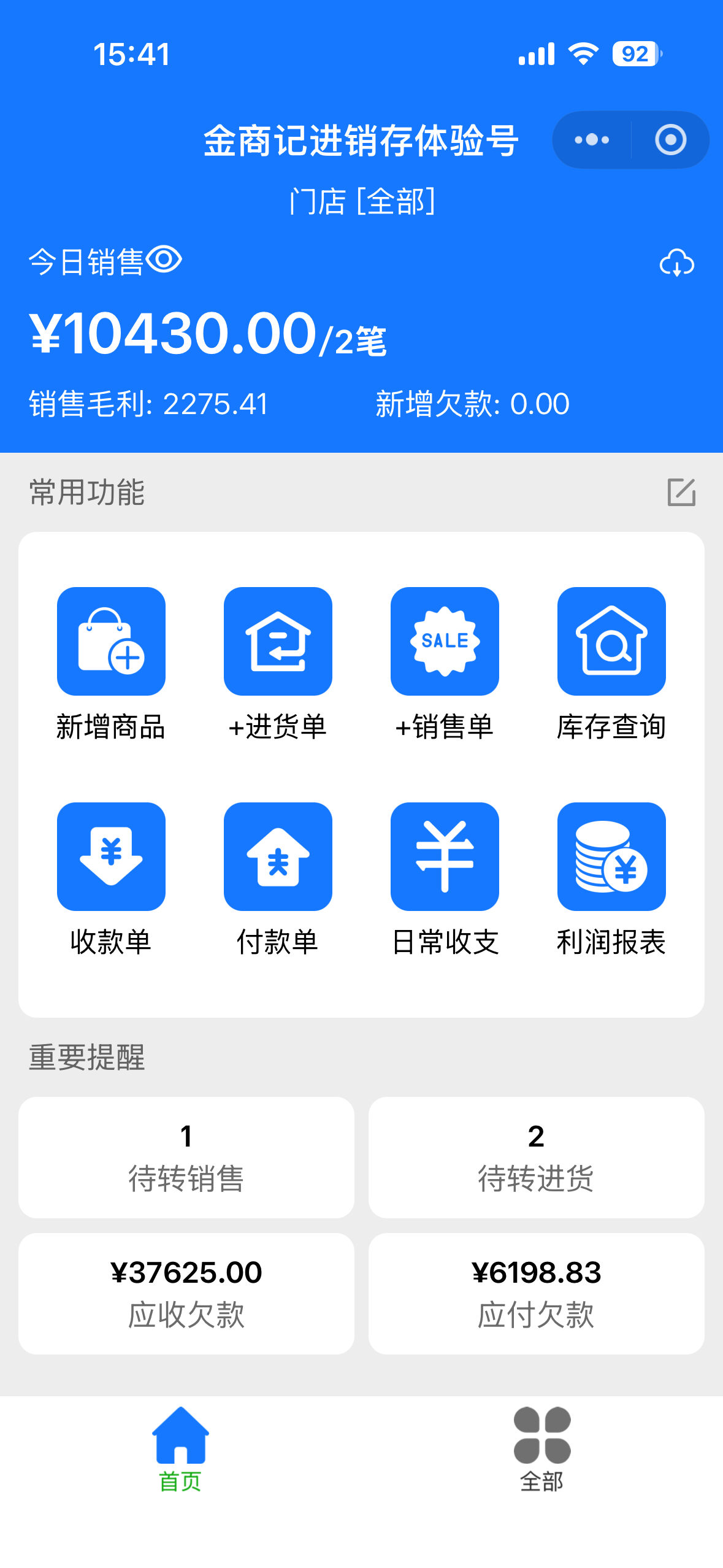
Task: Tap the cloud download icon
Action: point(676,263)
